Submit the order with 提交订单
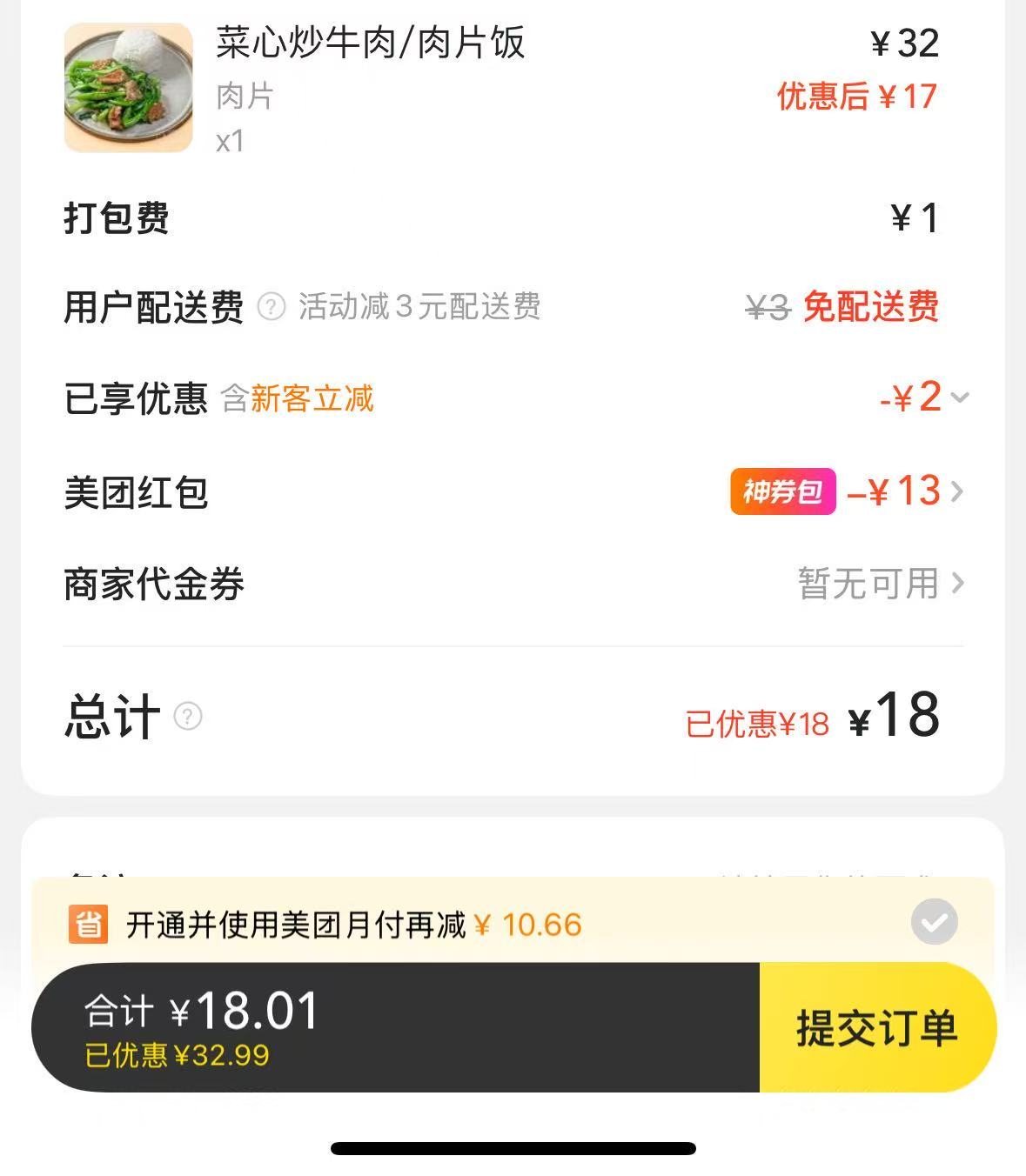The height and width of the screenshot is (1176, 1026). click(877, 1027)
